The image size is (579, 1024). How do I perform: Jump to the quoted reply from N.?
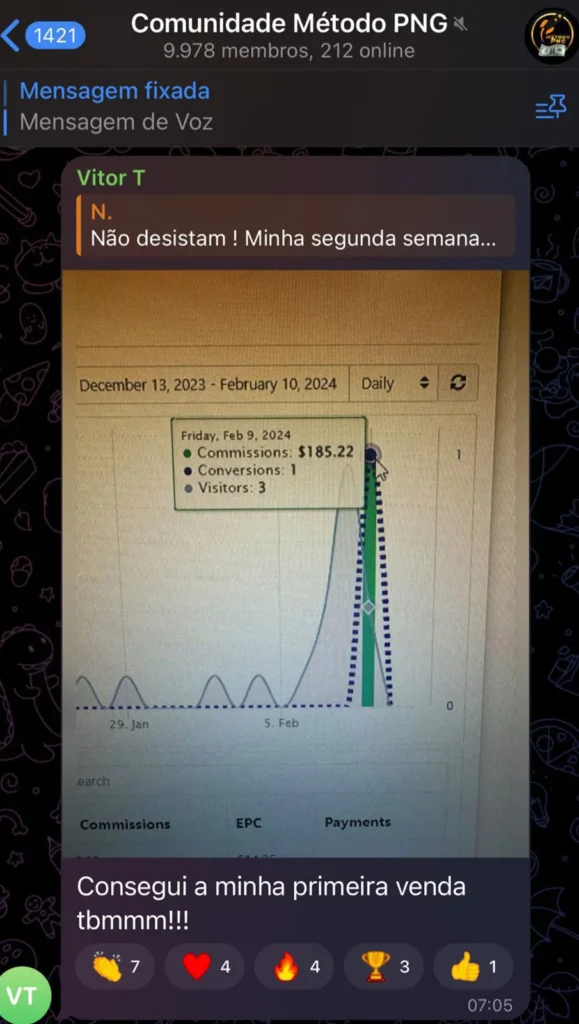(296, 225)
